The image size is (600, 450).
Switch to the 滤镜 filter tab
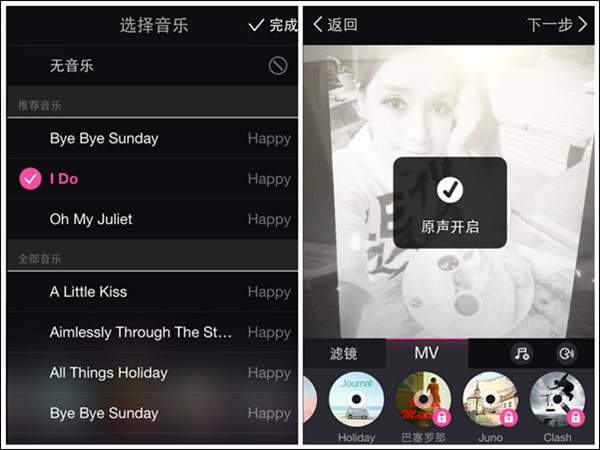pos(343,353)
